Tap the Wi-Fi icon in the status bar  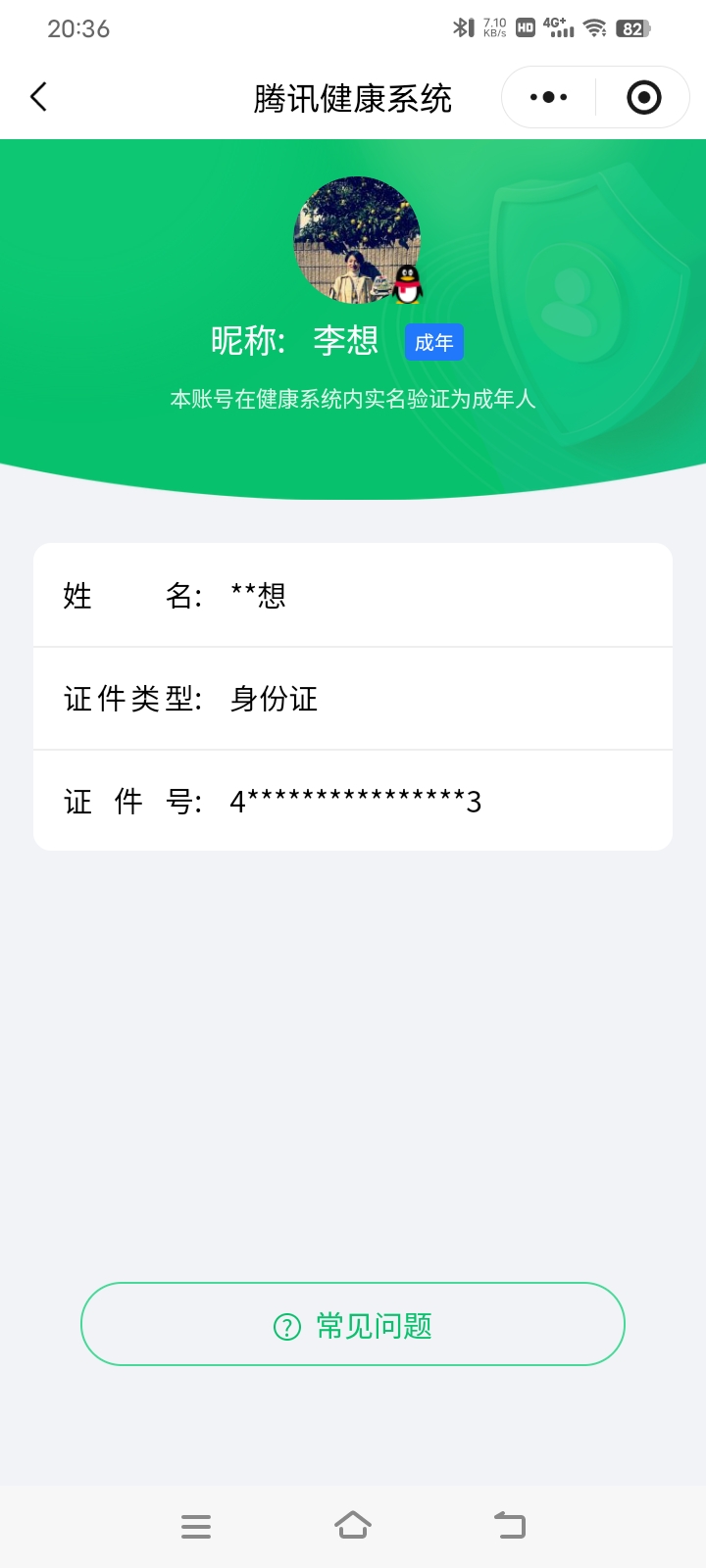593,27
